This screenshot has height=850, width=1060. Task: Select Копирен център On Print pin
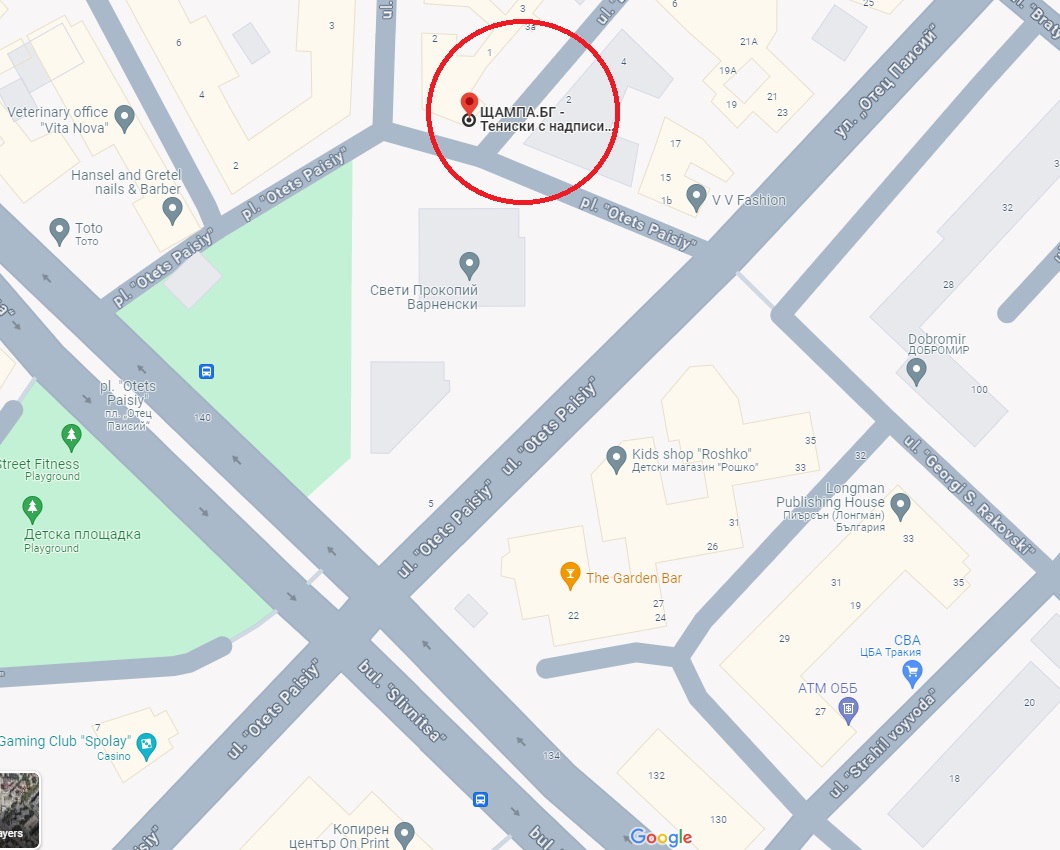404,833
